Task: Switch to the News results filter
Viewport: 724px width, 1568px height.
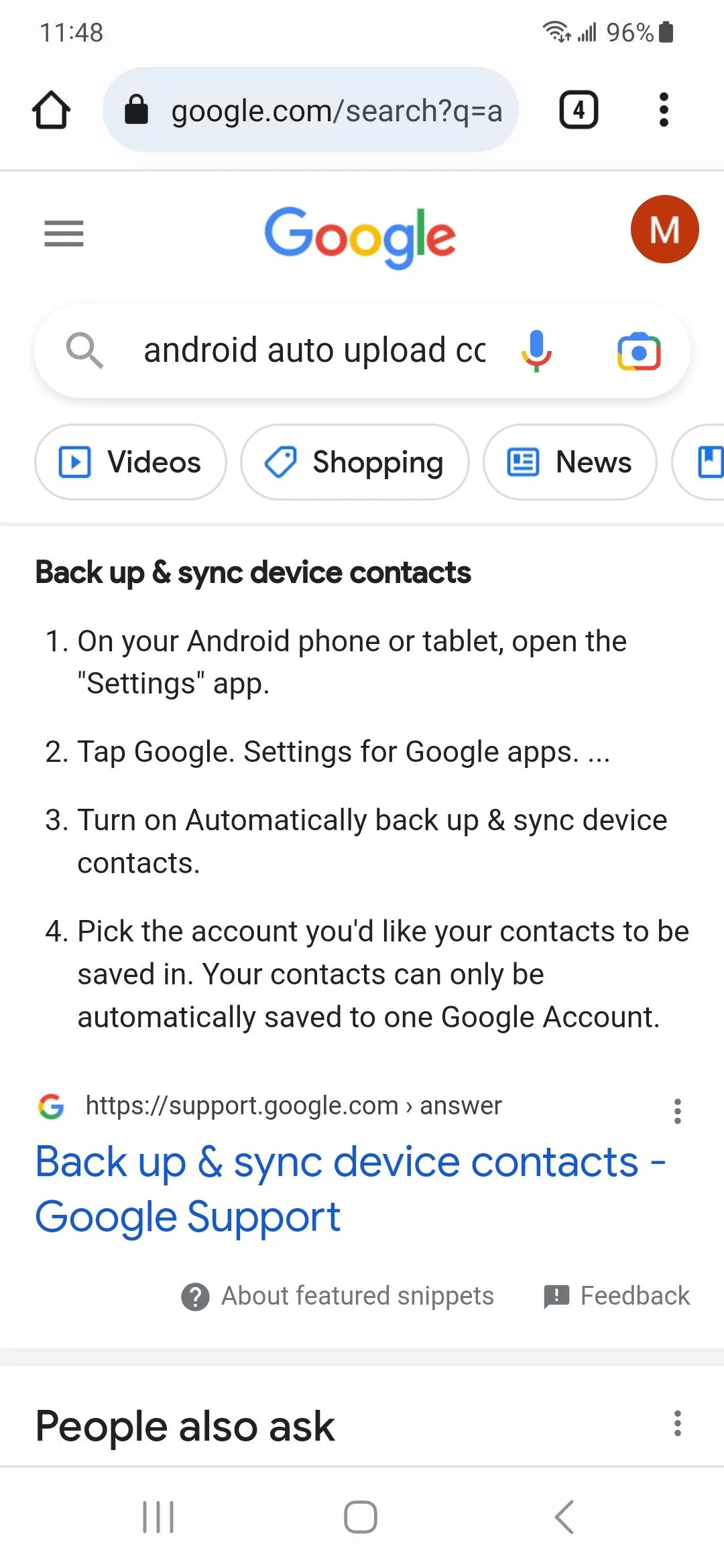Action: (x=569, y=462)
